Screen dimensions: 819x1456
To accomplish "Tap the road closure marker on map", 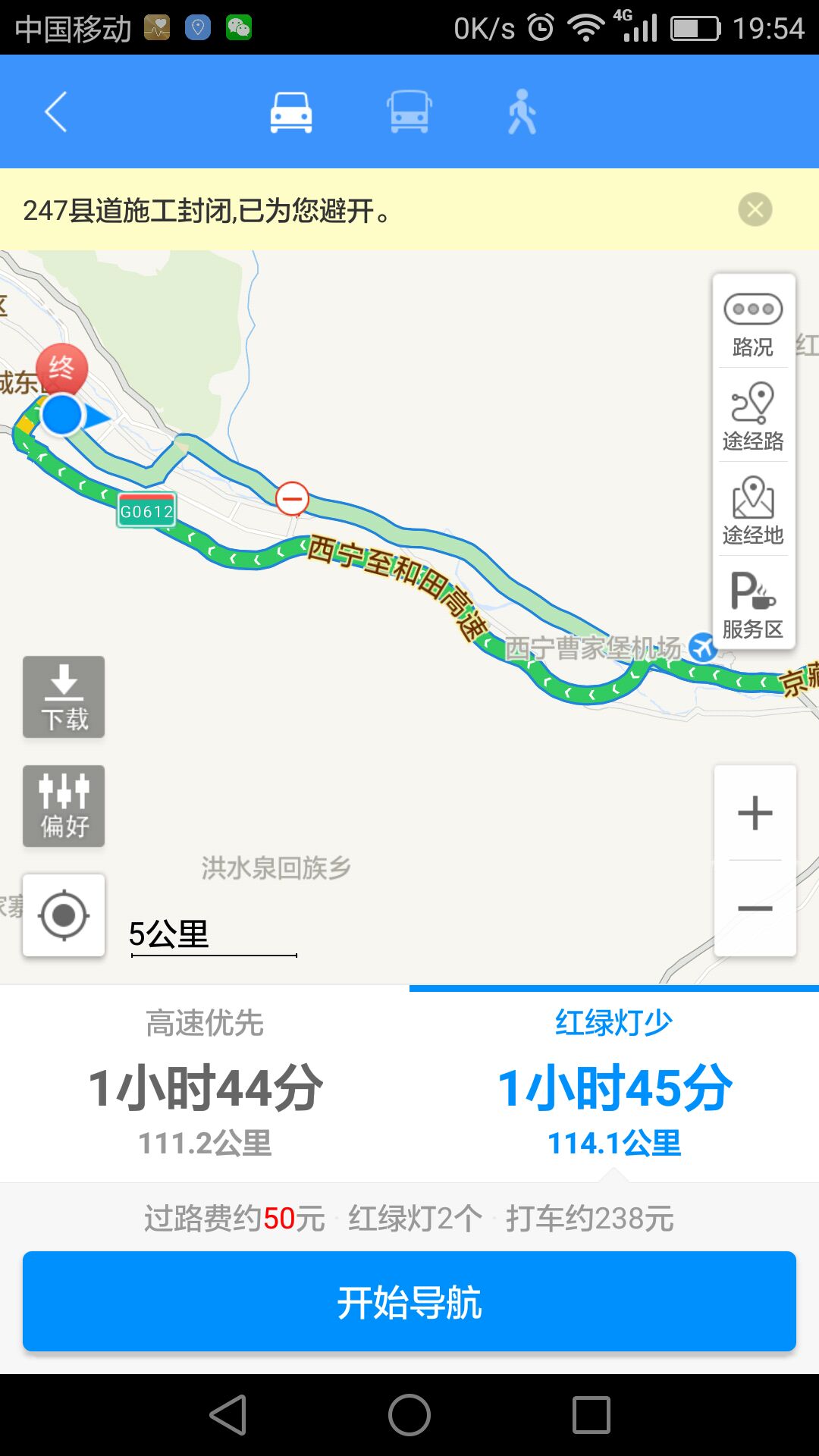I will click(x=292, y=499).
